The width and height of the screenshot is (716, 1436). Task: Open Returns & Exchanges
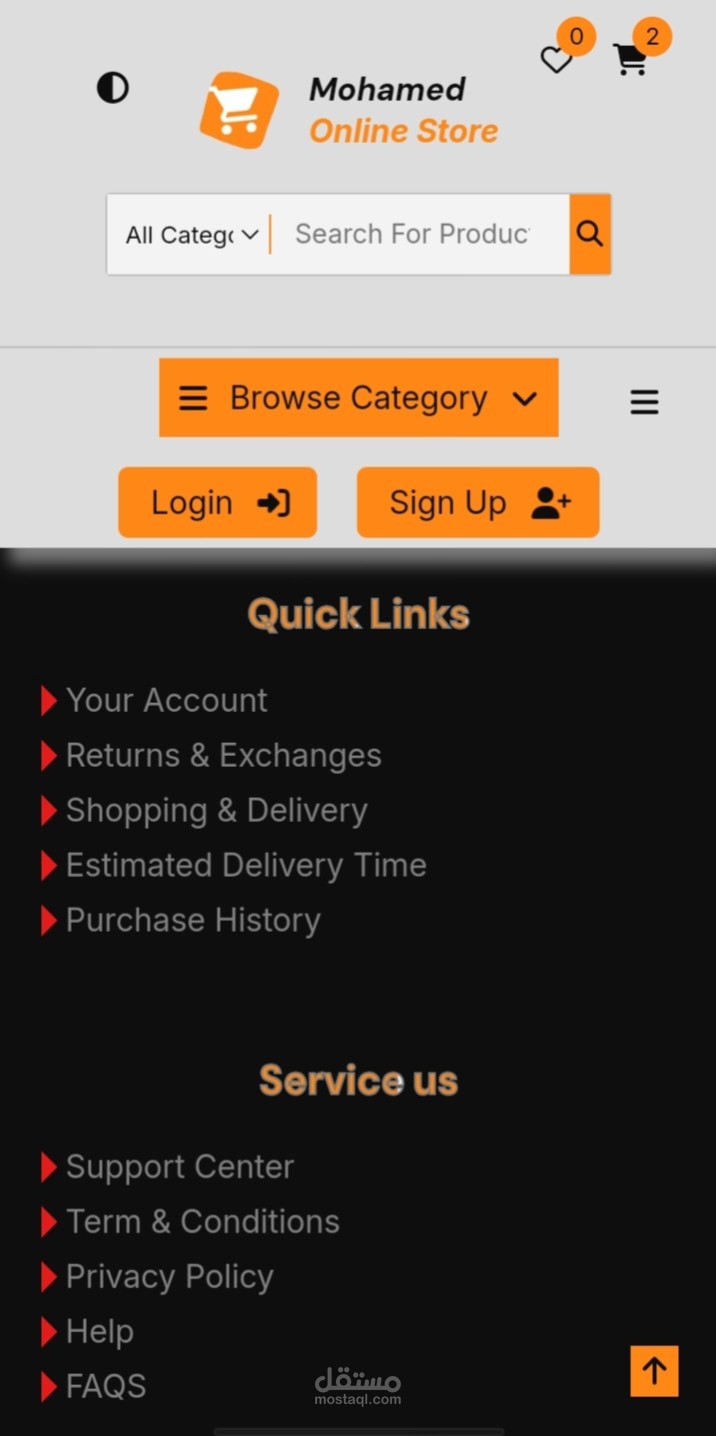pyautogui.click(x=223, y=755)
